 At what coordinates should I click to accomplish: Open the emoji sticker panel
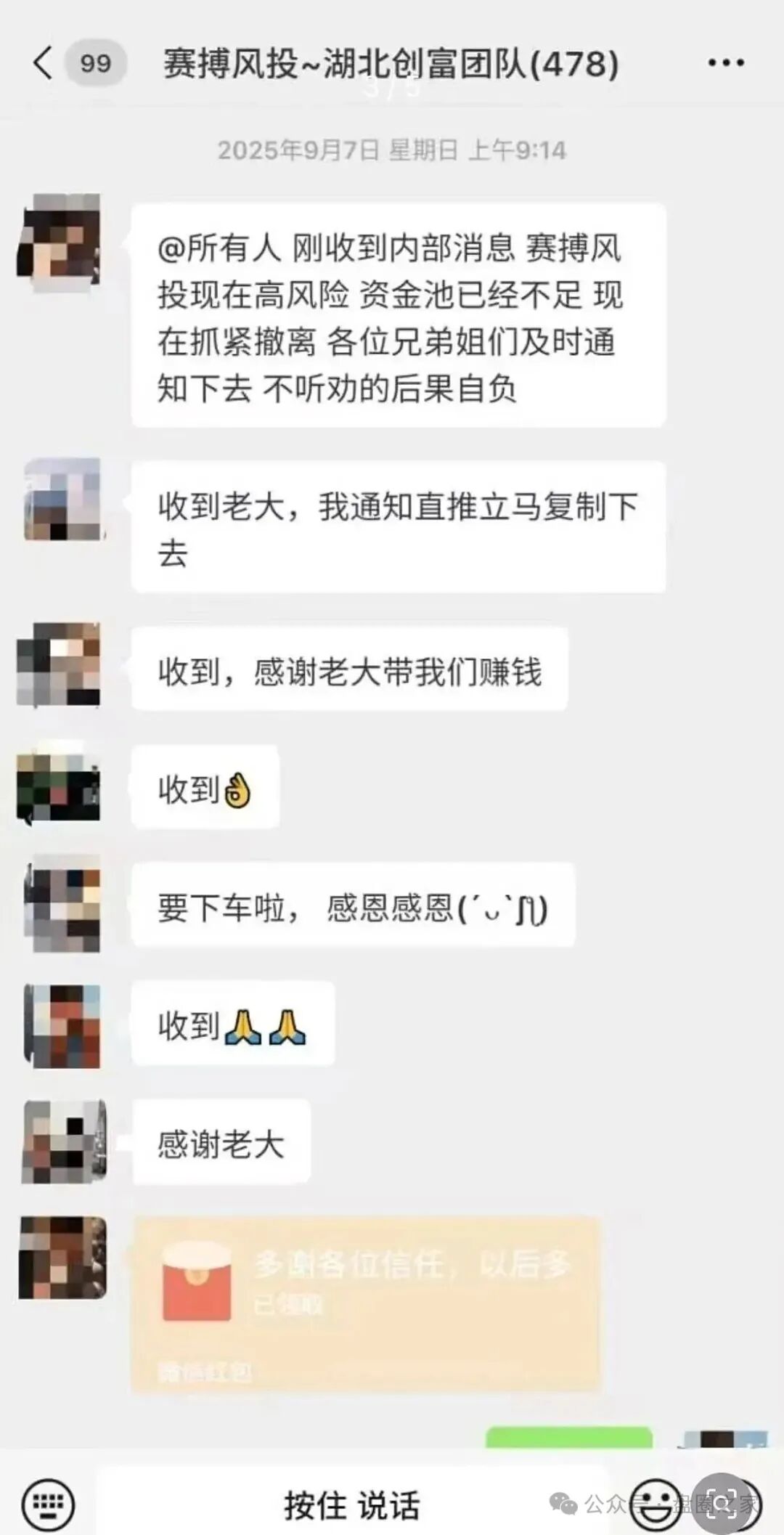(656, 1503)
